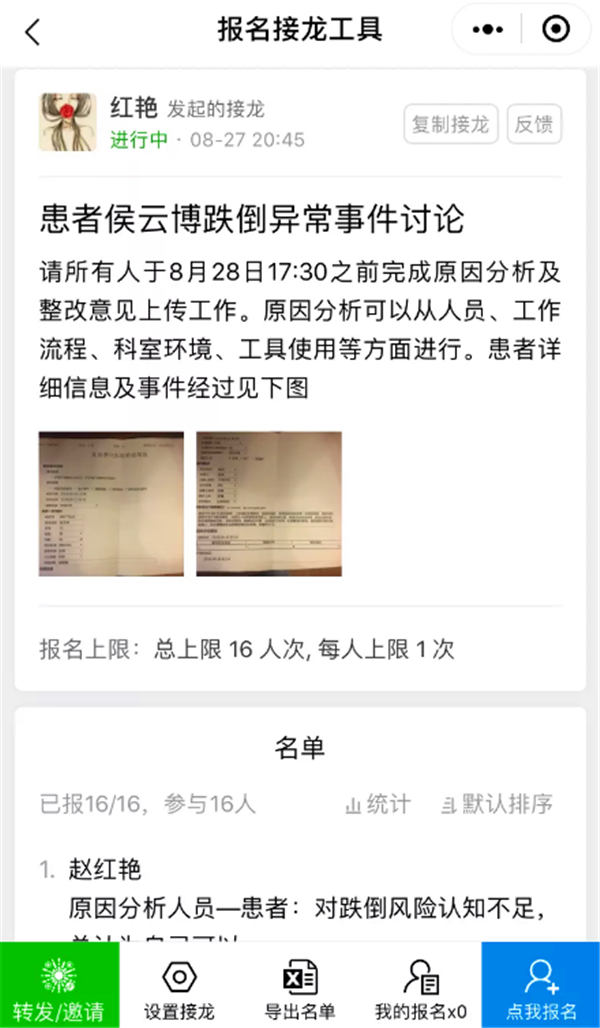Viewport: 600px width, 1028px height.
Task: View 我的报名 entries
Action: (x=420, y=985)
